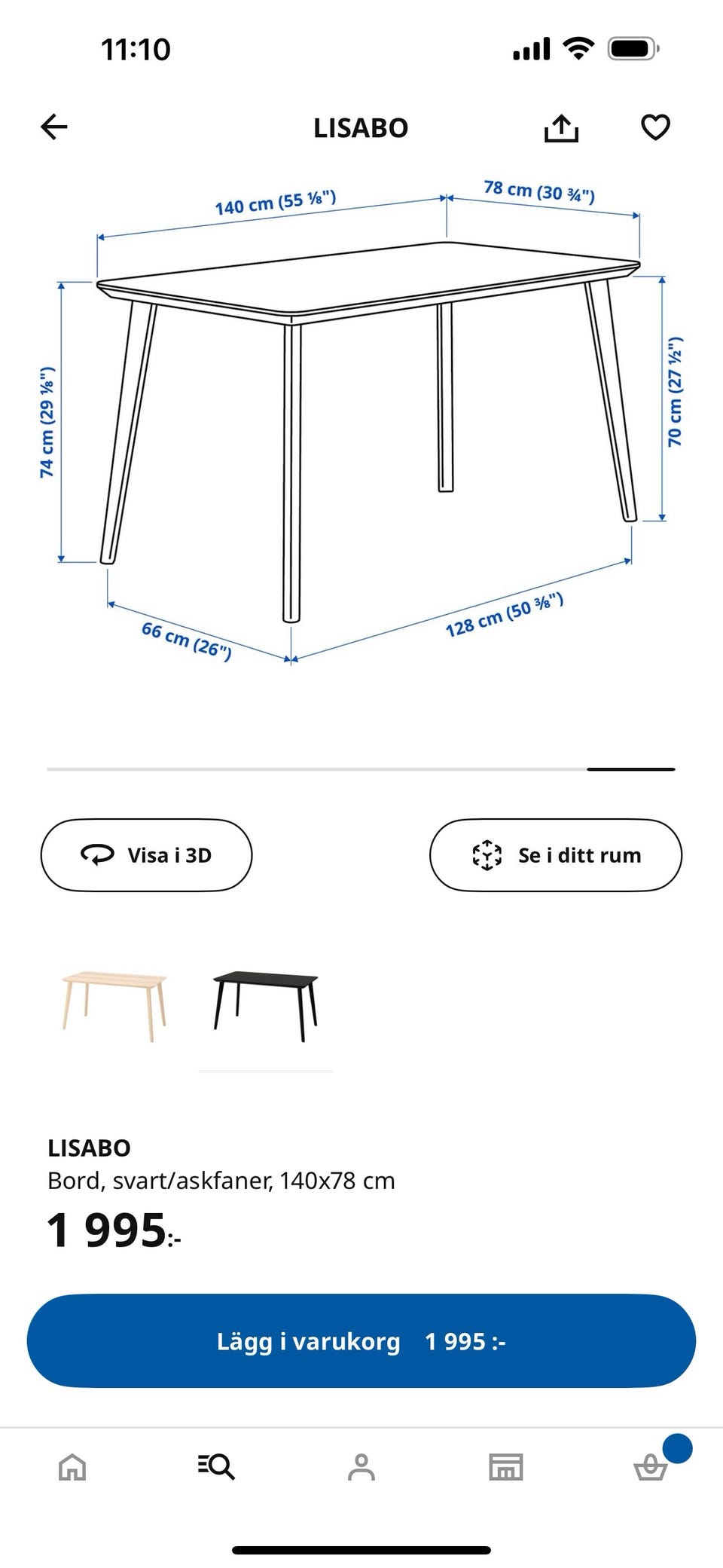Open the LISABO product title
The height and width of the screenshot is (1568, 723).
point(89,1148)
